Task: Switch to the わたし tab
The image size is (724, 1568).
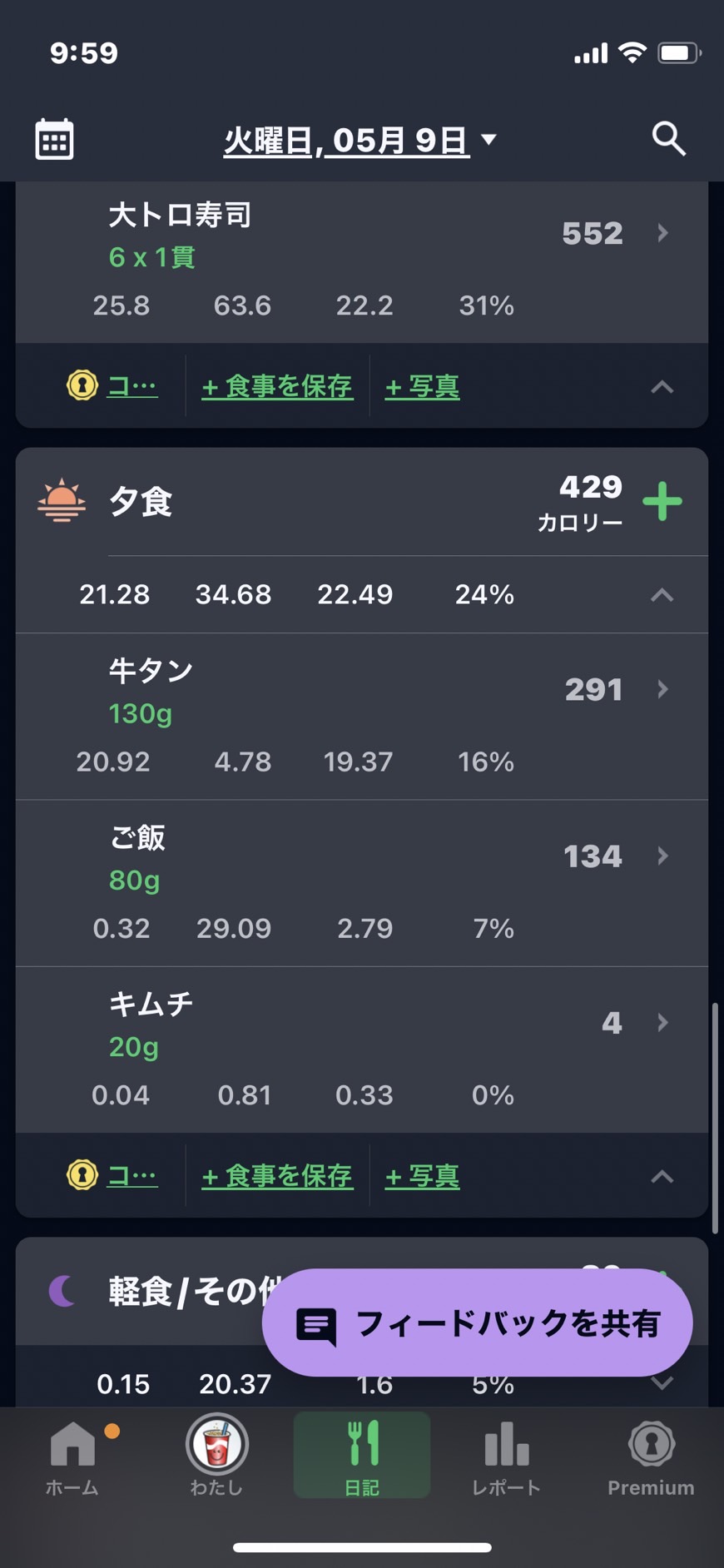Action: pos(216,1457)
